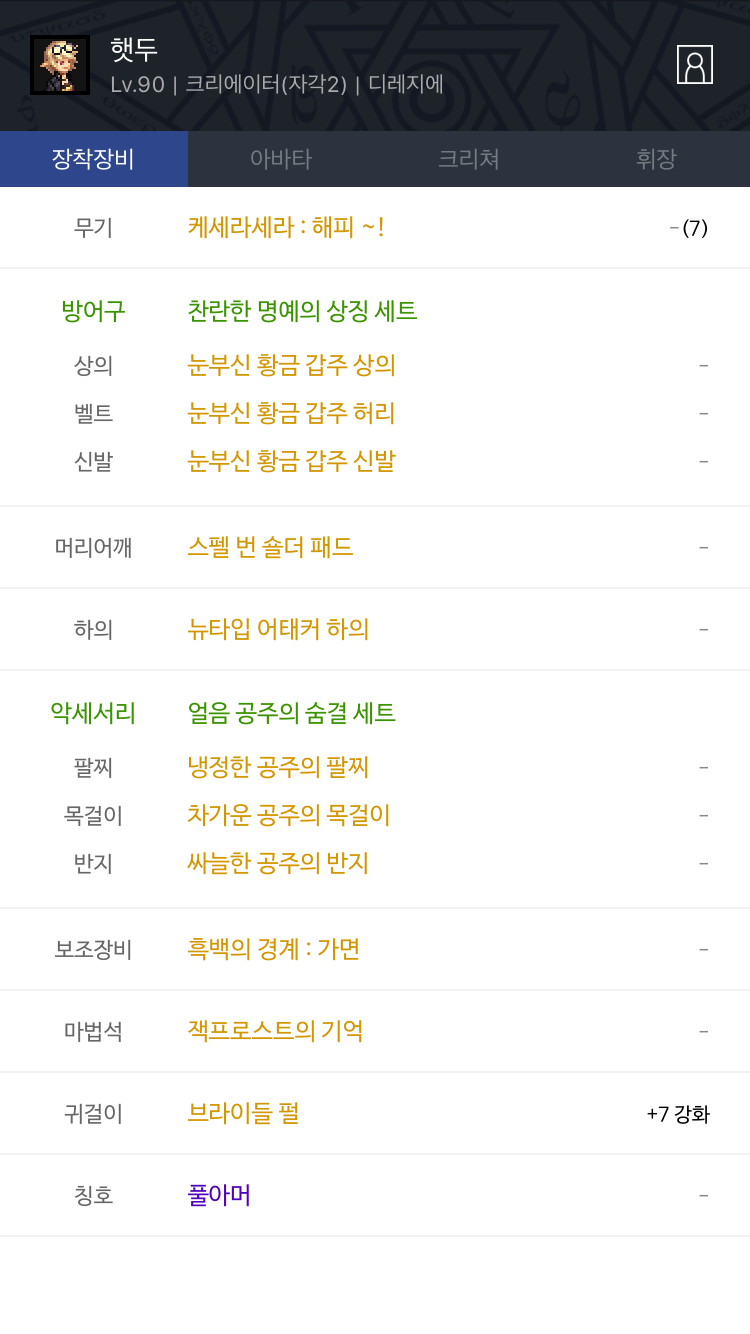
Task: Open the character profile icon
Action: point(695,65)
